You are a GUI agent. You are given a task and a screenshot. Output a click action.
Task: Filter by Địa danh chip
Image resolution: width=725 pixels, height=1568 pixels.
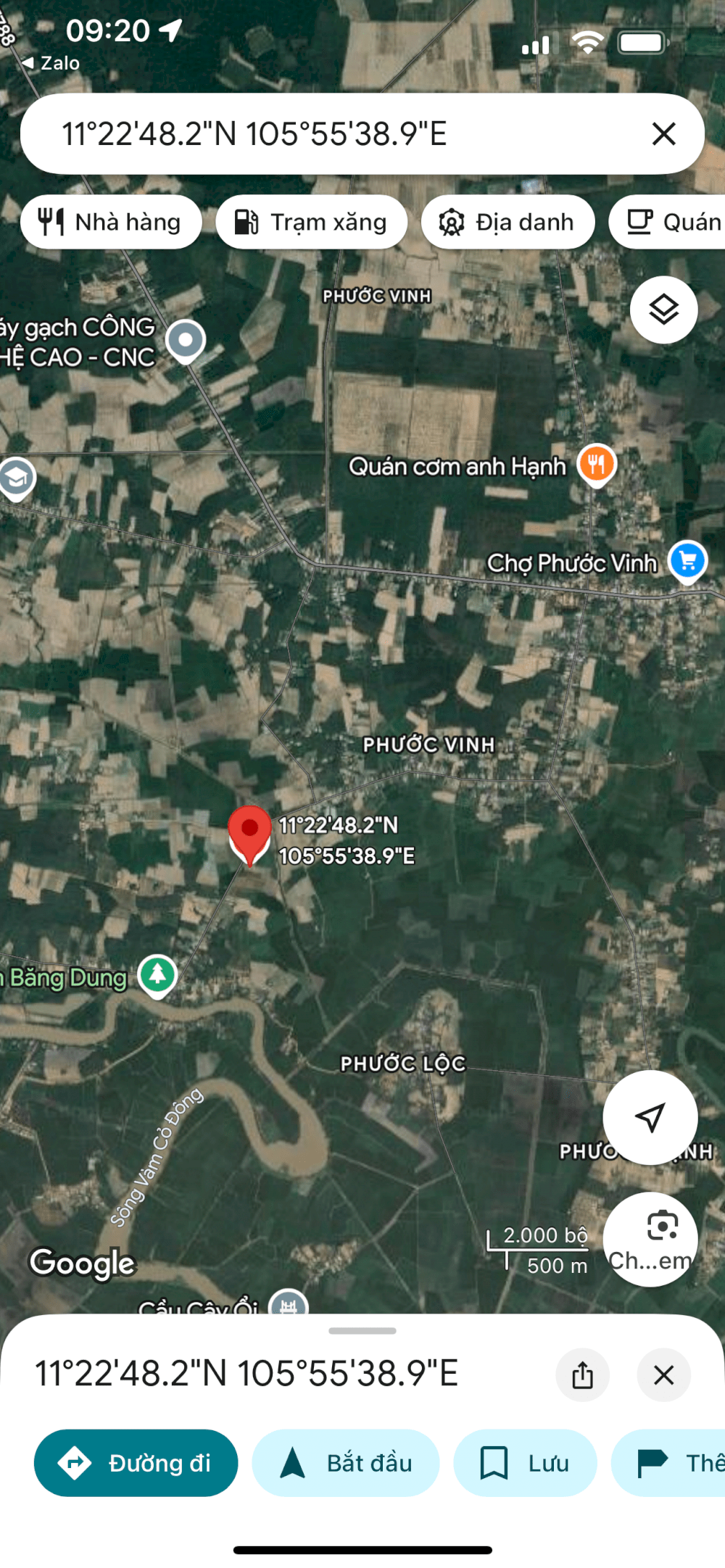tap(507, 222)
